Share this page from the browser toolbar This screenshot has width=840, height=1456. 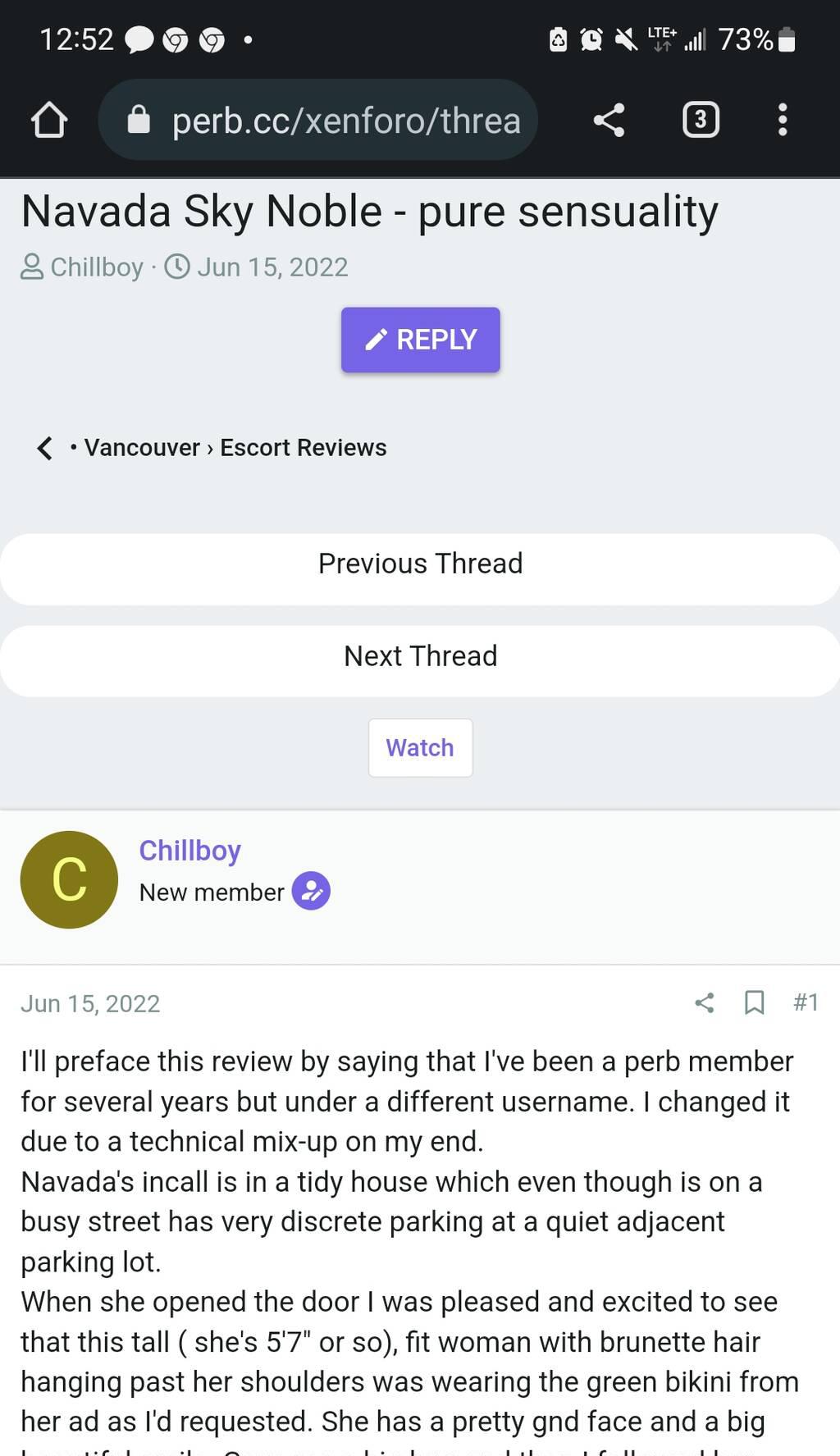[x=609, y=120]
